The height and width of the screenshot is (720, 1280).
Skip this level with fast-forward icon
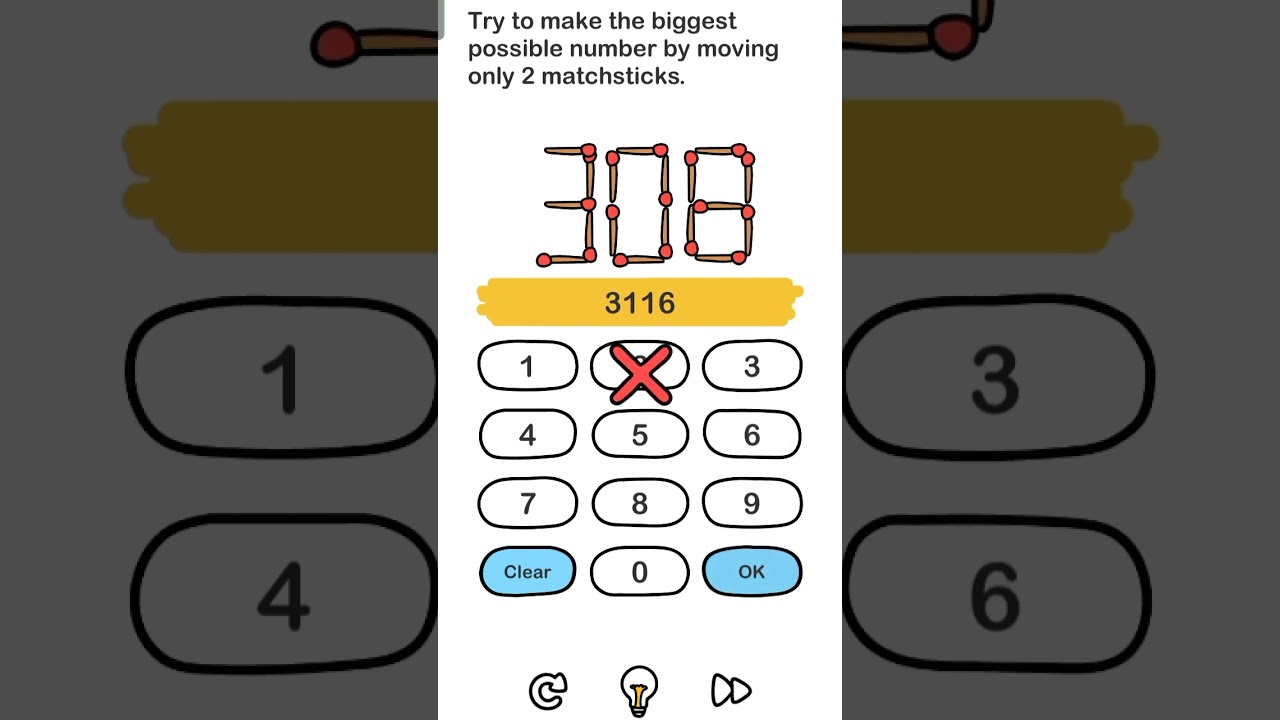pyautogui.click(x=731, y=690)
